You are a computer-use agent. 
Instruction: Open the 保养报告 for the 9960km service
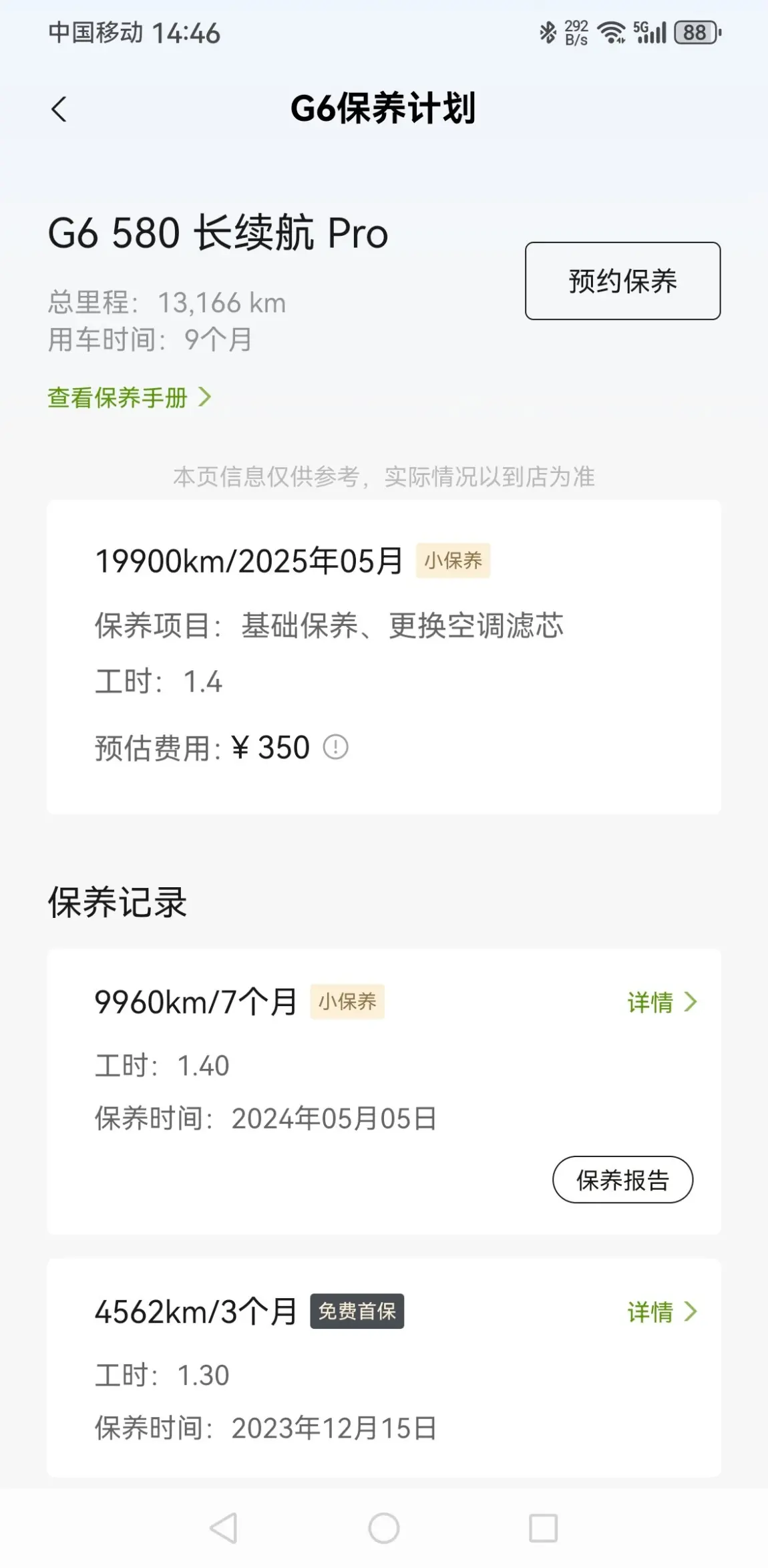622,1180
